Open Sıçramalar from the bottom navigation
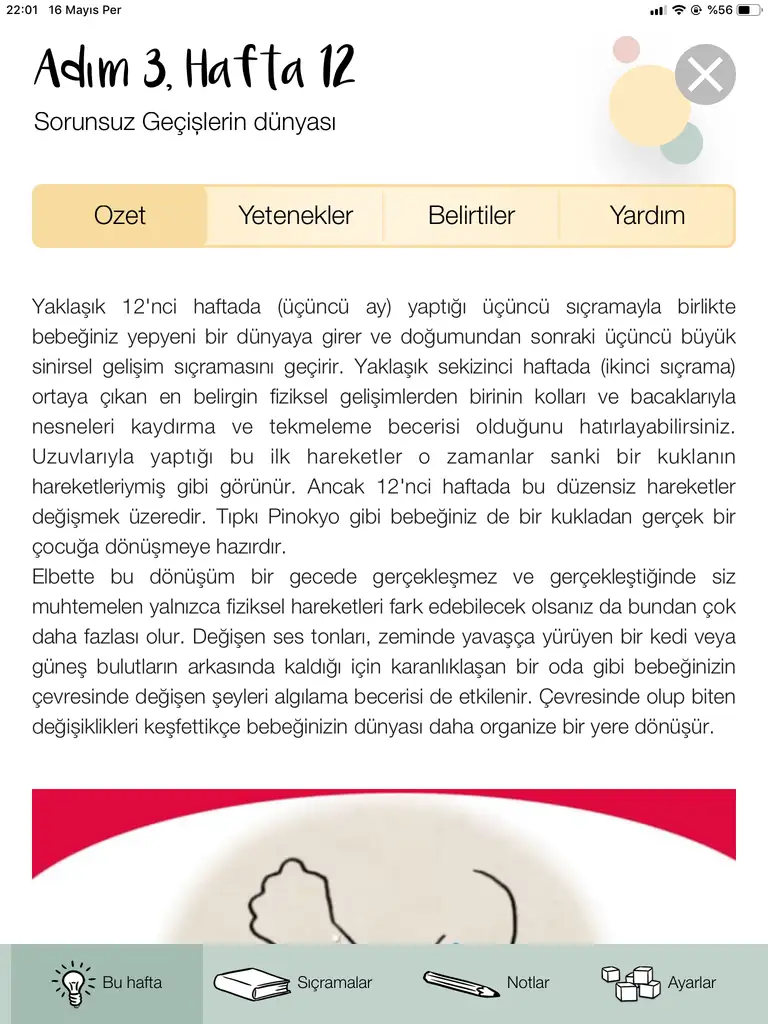The image size is (768, 1024). coord(293,983)
